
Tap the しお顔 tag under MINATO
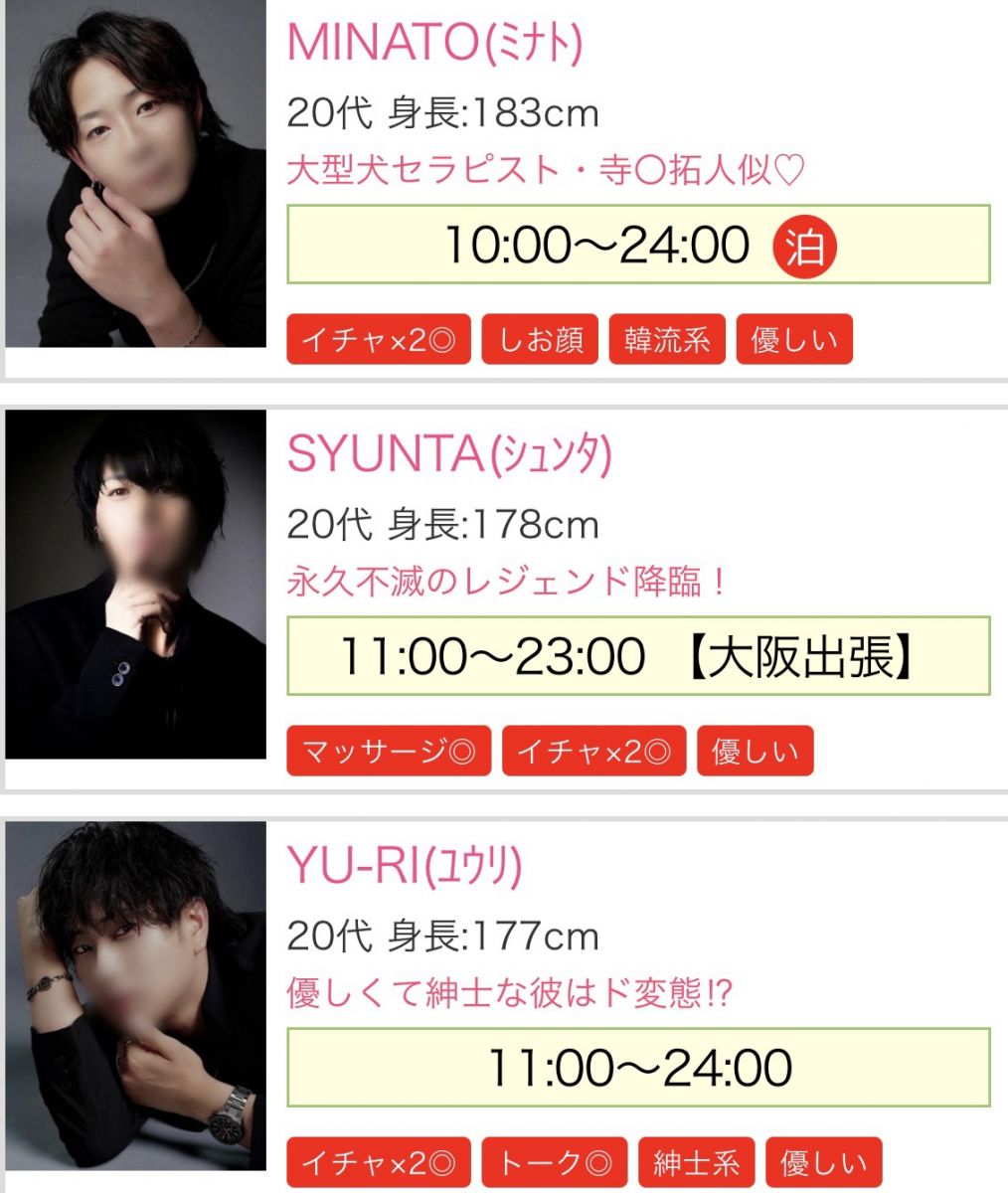click(540, 340)
